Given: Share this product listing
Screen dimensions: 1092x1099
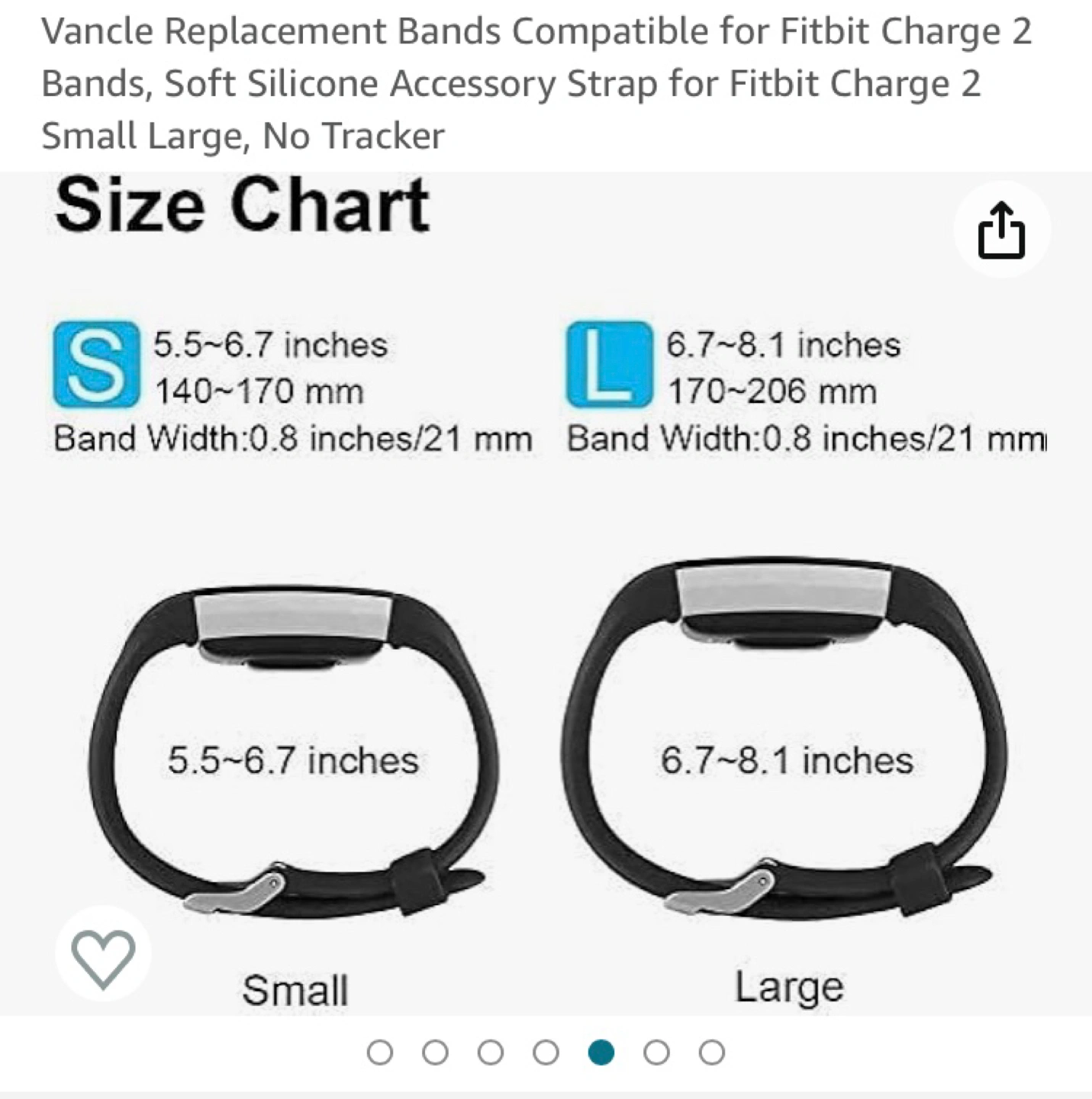Looking at the screenshot, I should [x=1001, y=230].
